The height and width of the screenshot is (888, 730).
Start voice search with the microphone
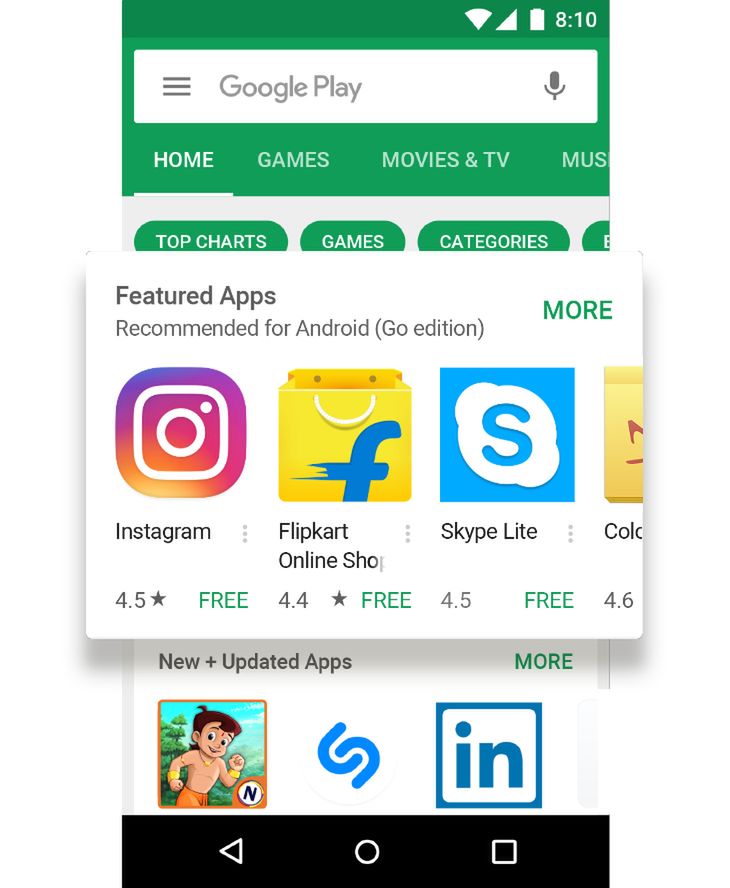pos(555,87)
